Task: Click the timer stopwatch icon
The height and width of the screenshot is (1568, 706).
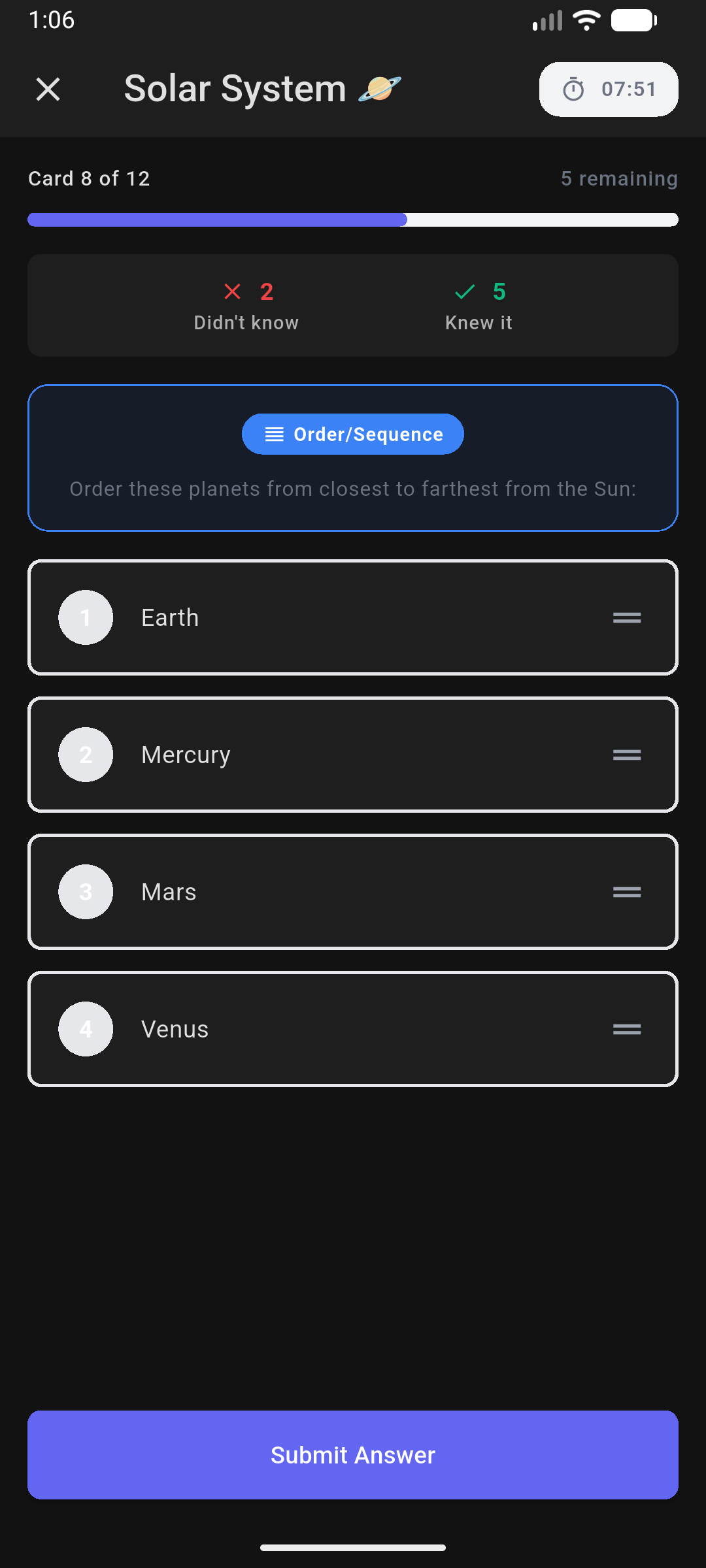Action: pos(573,89)
